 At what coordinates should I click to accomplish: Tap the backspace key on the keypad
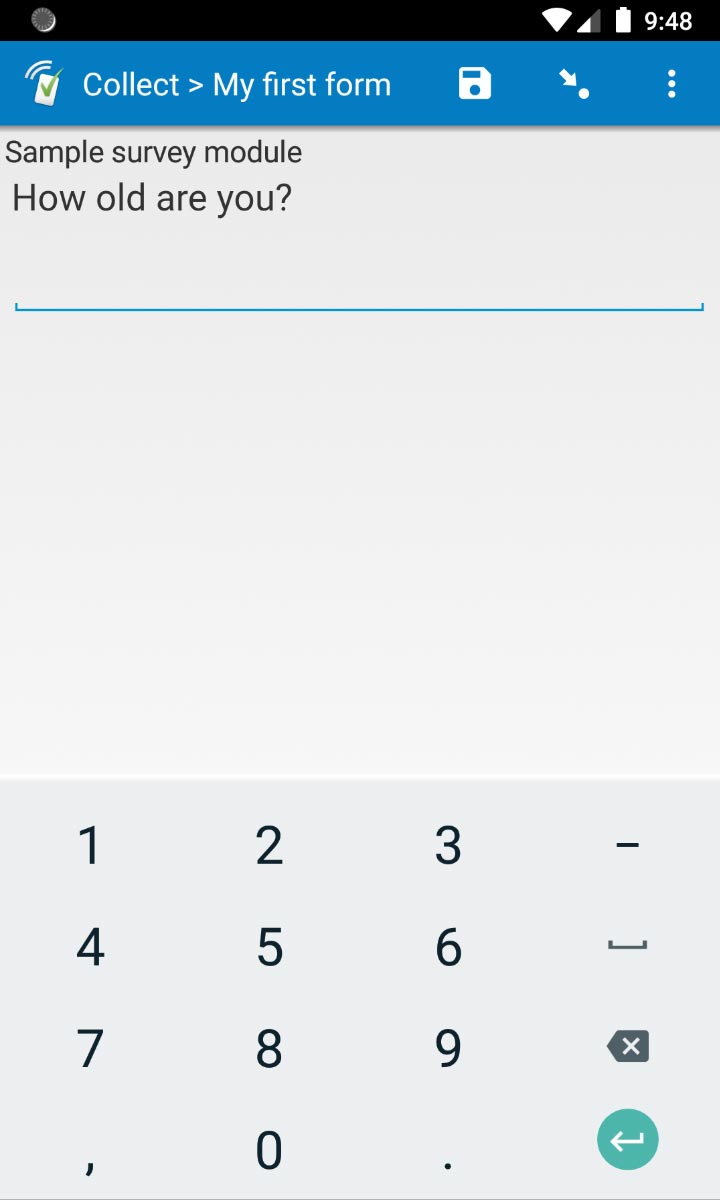point(627,1046)
